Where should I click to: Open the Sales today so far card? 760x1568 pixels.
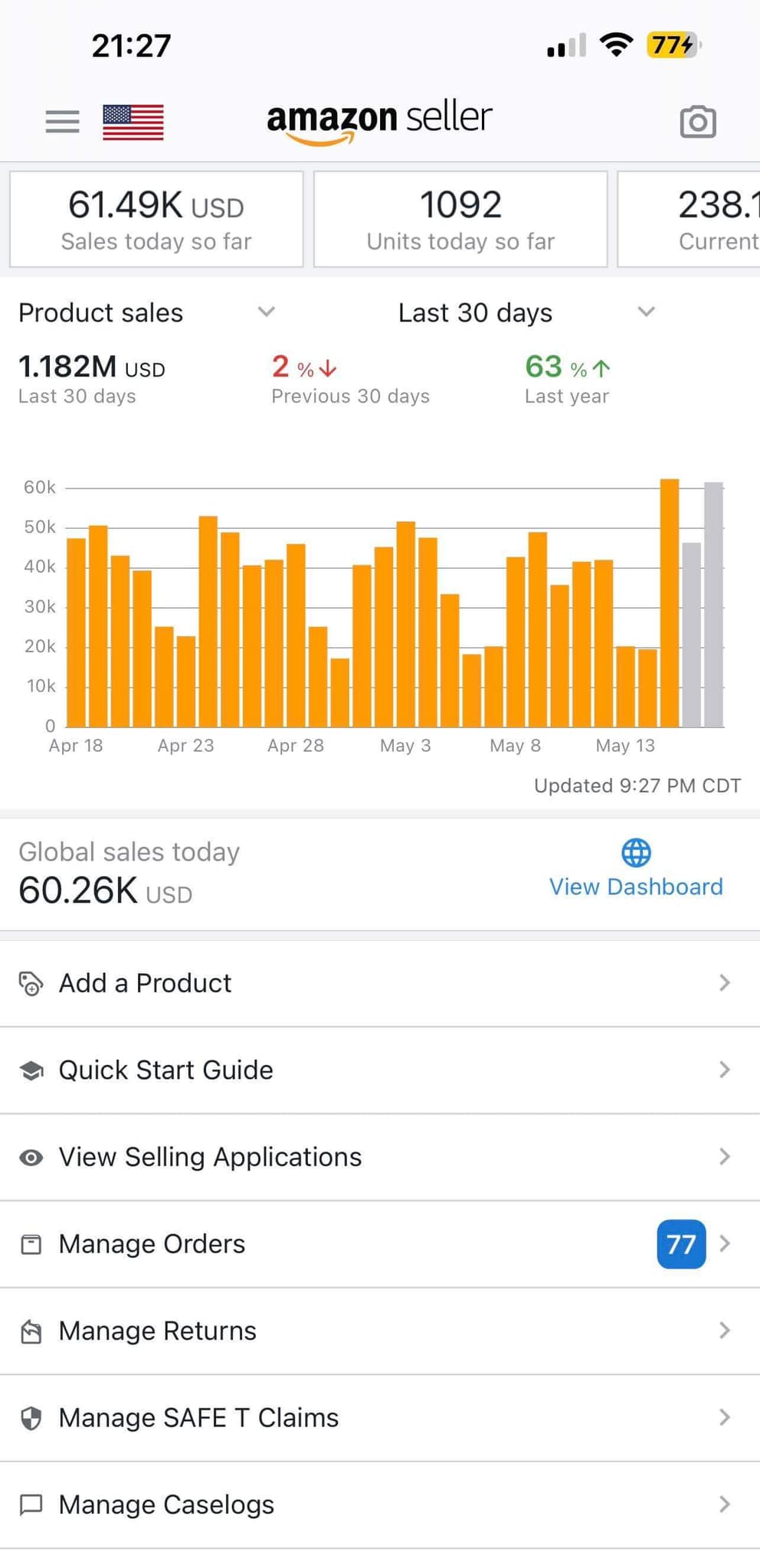[156, 220]
